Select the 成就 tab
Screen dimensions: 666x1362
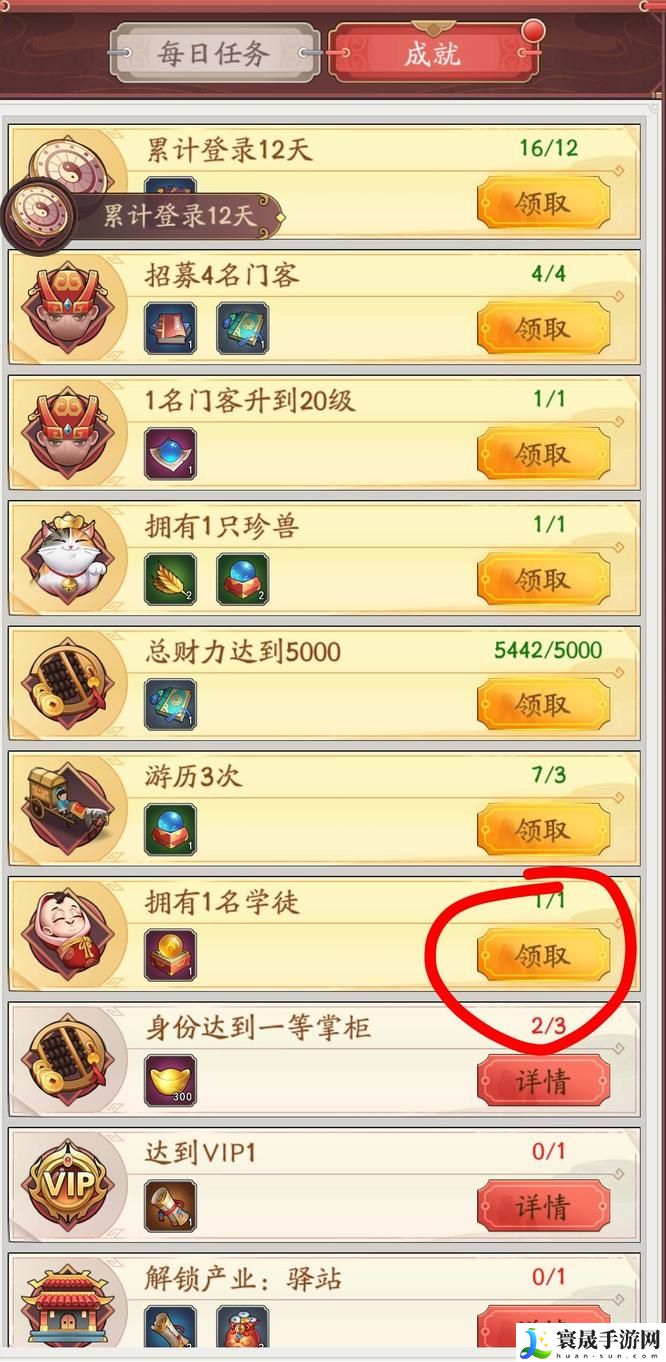[432, 54]
